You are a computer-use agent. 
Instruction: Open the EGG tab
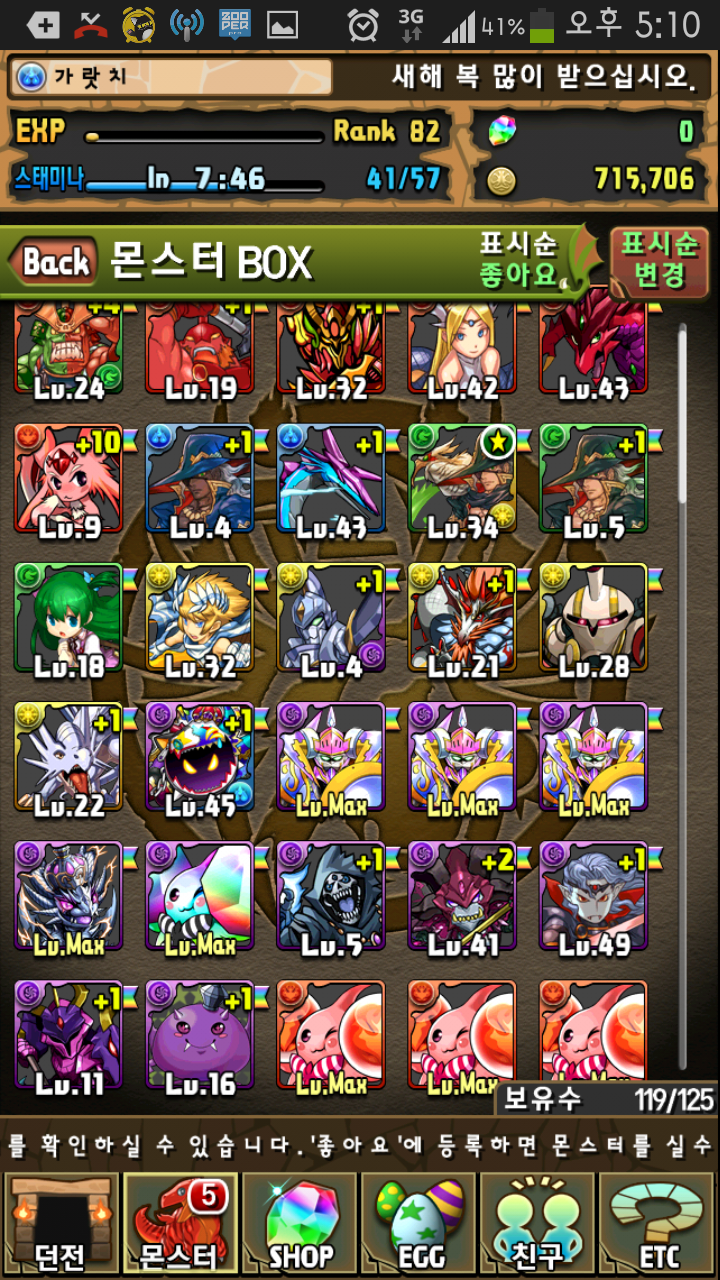(x=420, y=1223)
